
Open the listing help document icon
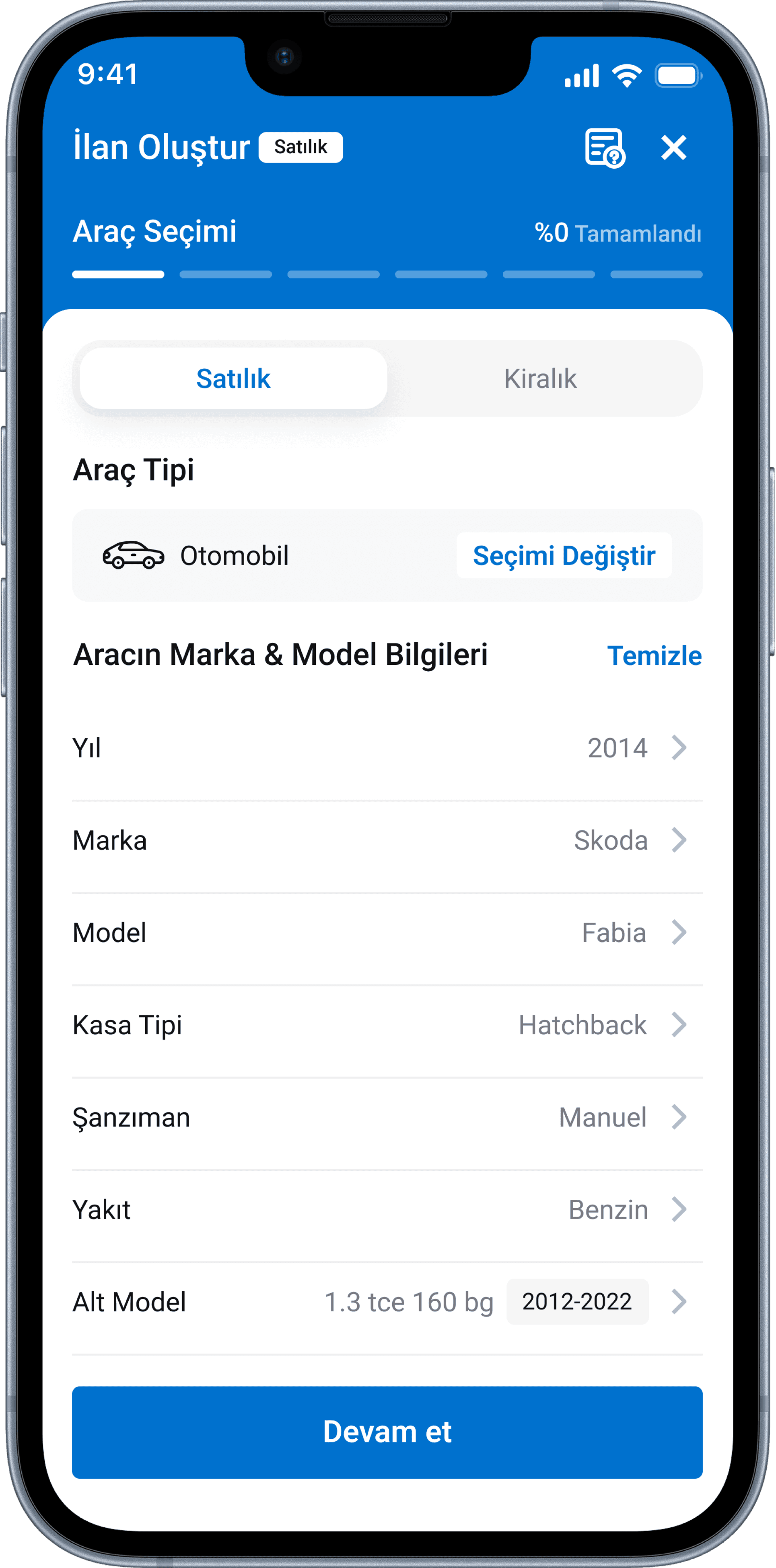[x=605, y=148]
